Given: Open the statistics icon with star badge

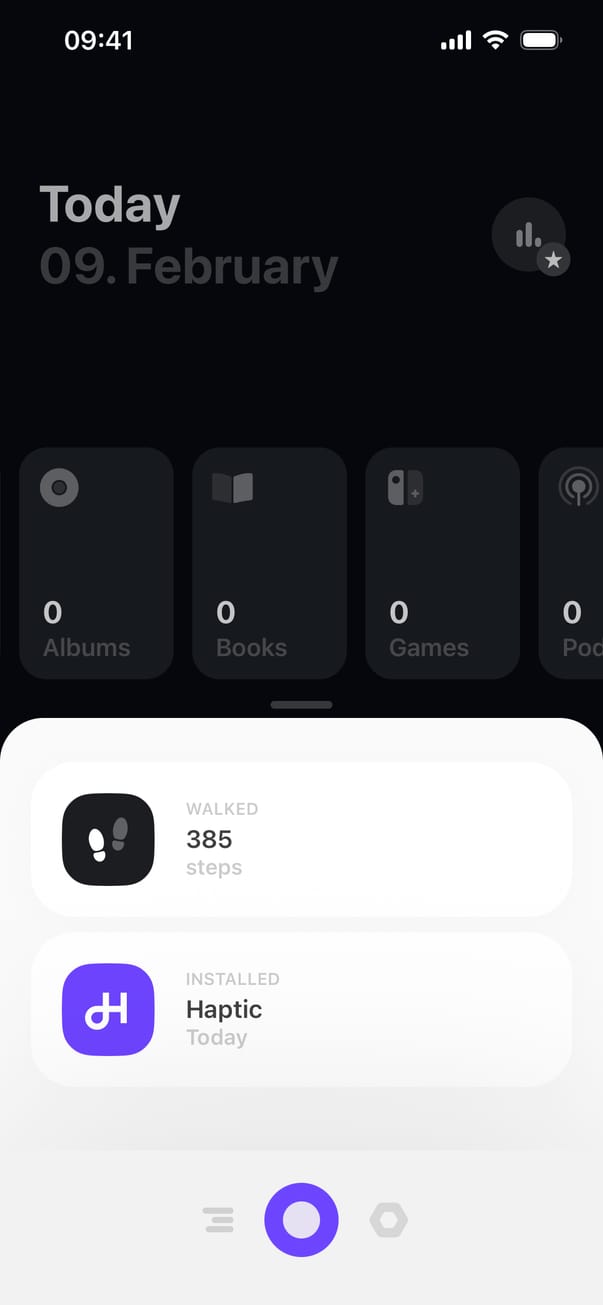Looking at the screenshot, I should (529, 236).
